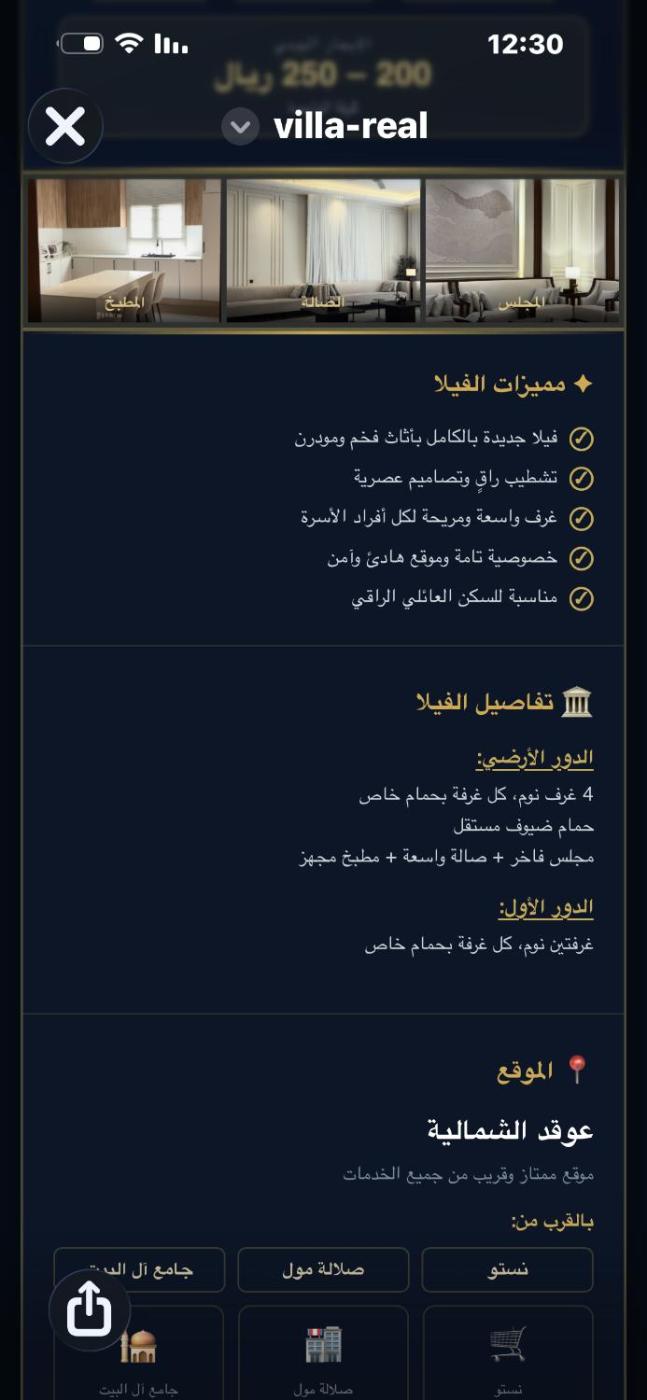Open the صلالة مول building card

coord(323,1353)
